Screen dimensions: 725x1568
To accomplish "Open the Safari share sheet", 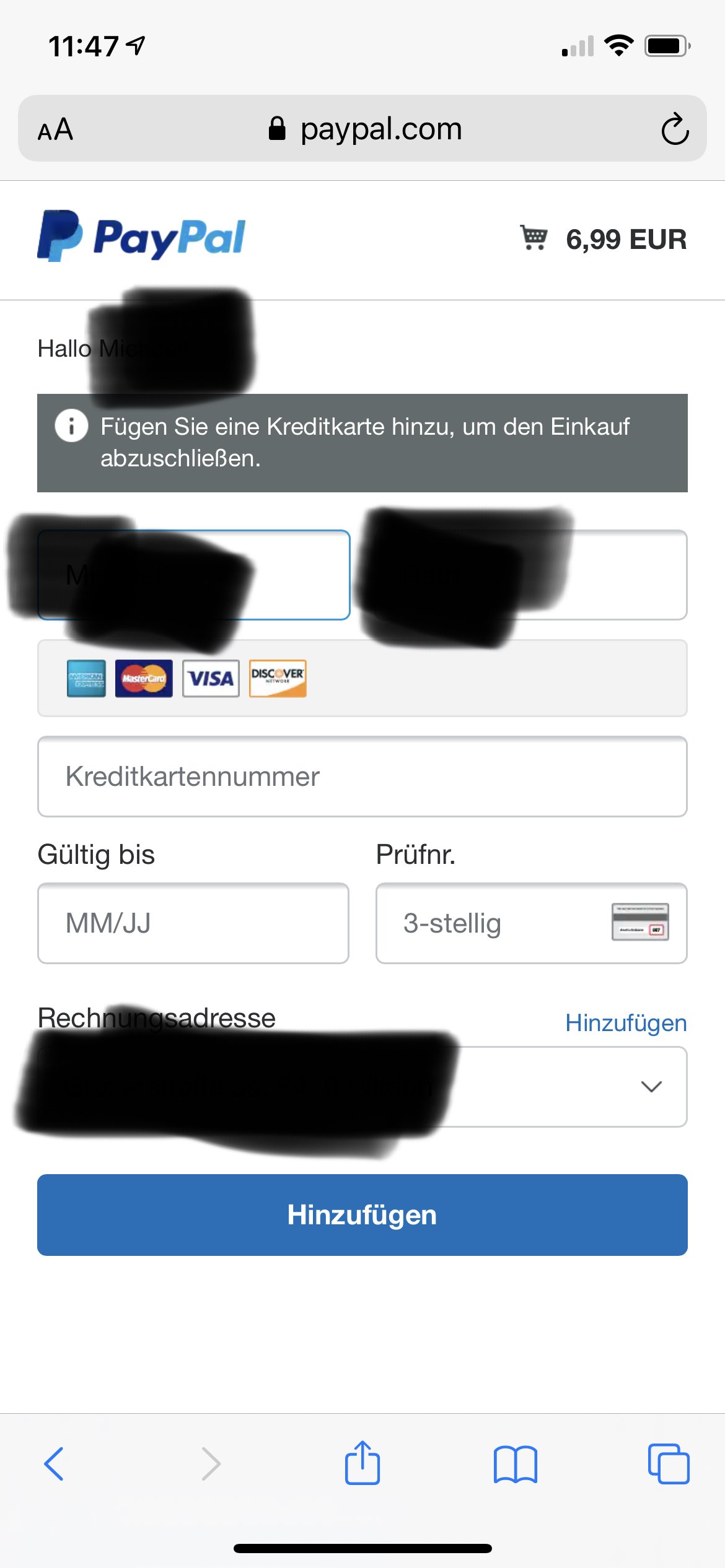I will point(362,1462).
